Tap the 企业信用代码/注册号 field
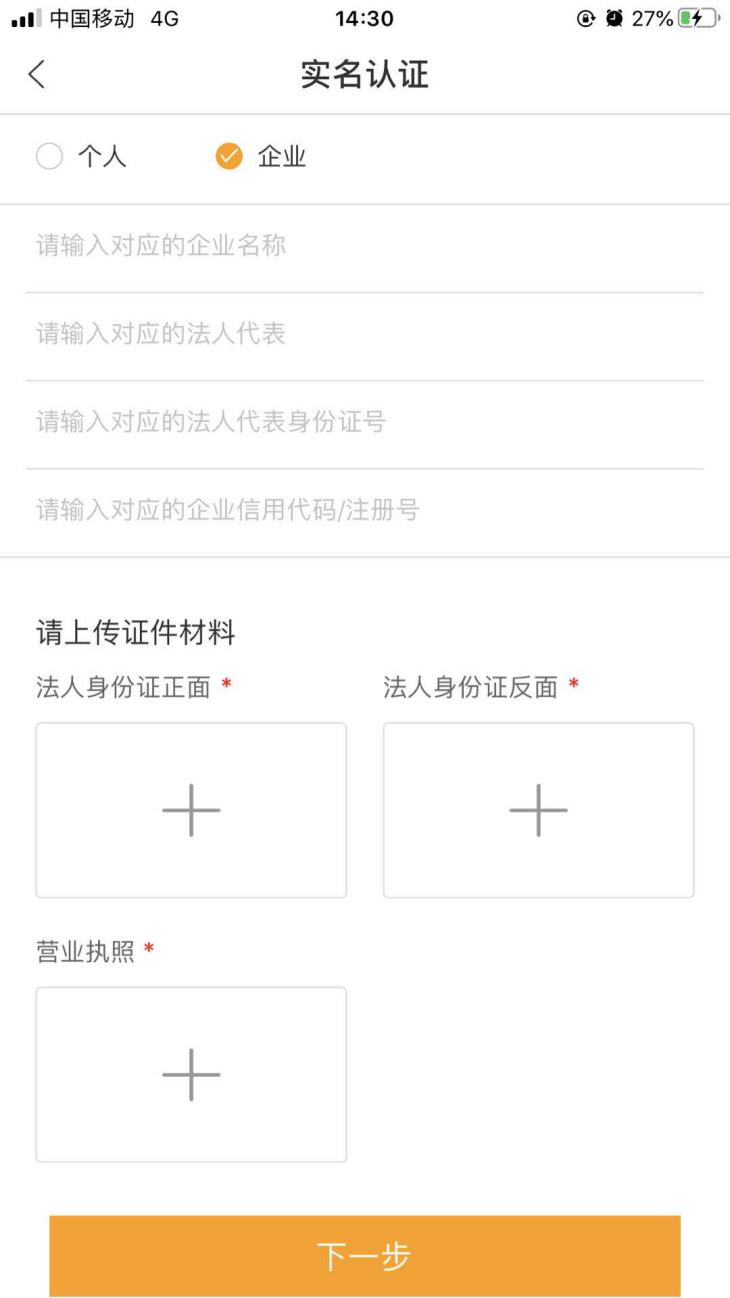The width and height of the screenshot is (730, 1298). [365, 510]
